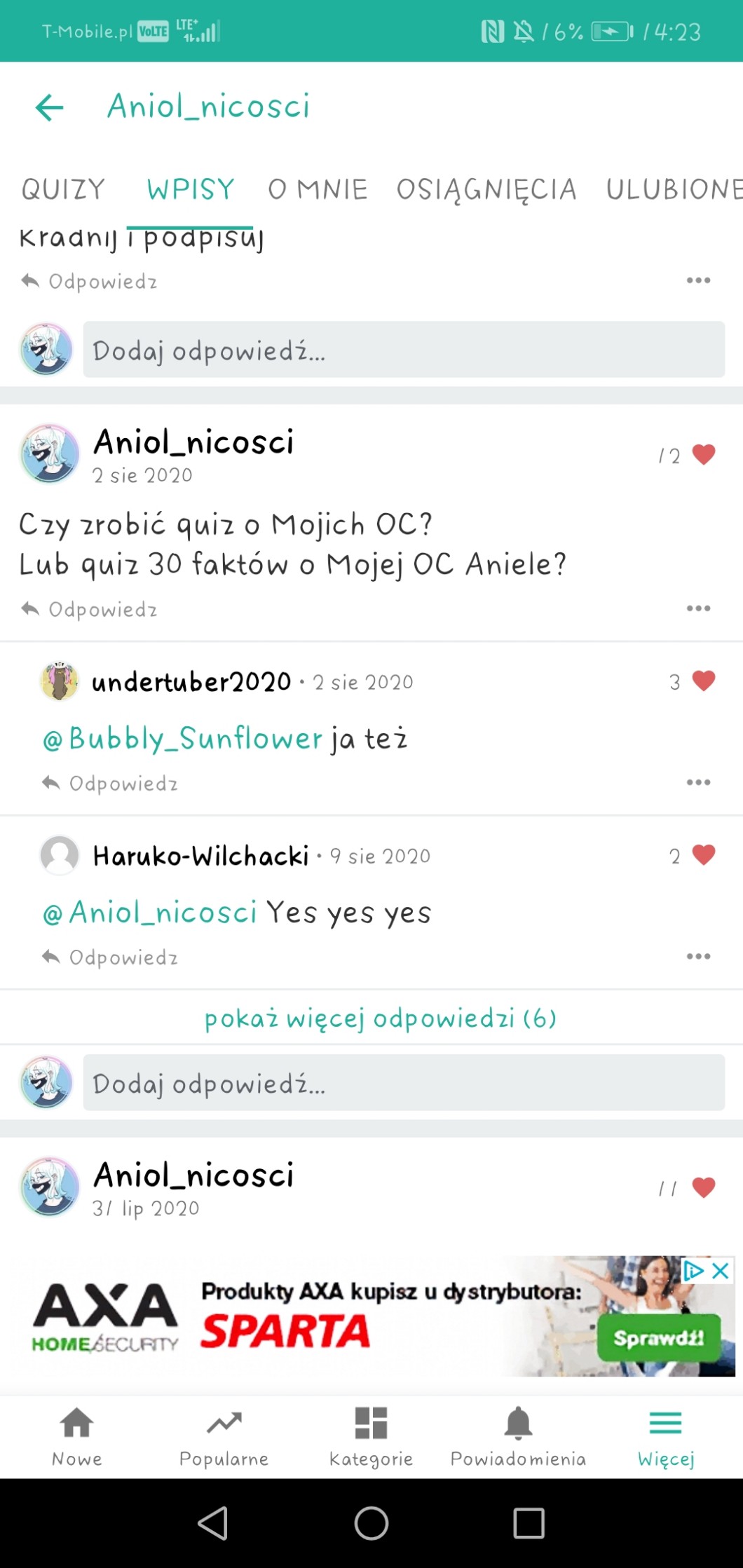Switch to the QUIZY tab
Viewport: 743px width, 1568px height.
(x=63, y=189)
